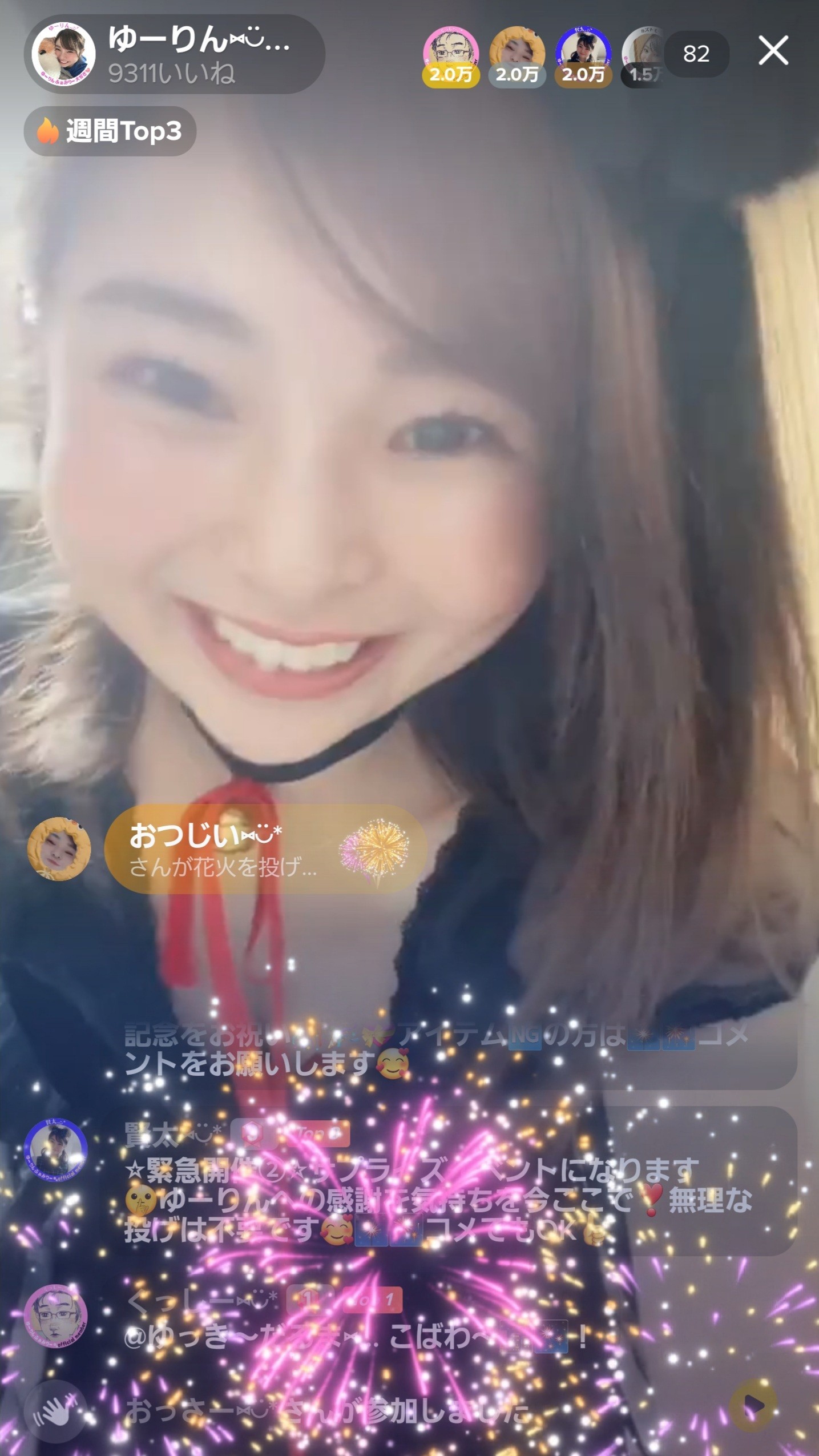This screenshot has height=1456, width=819.
Task: Open おつじい fireworks gift notification
Action: coord(265,849)
